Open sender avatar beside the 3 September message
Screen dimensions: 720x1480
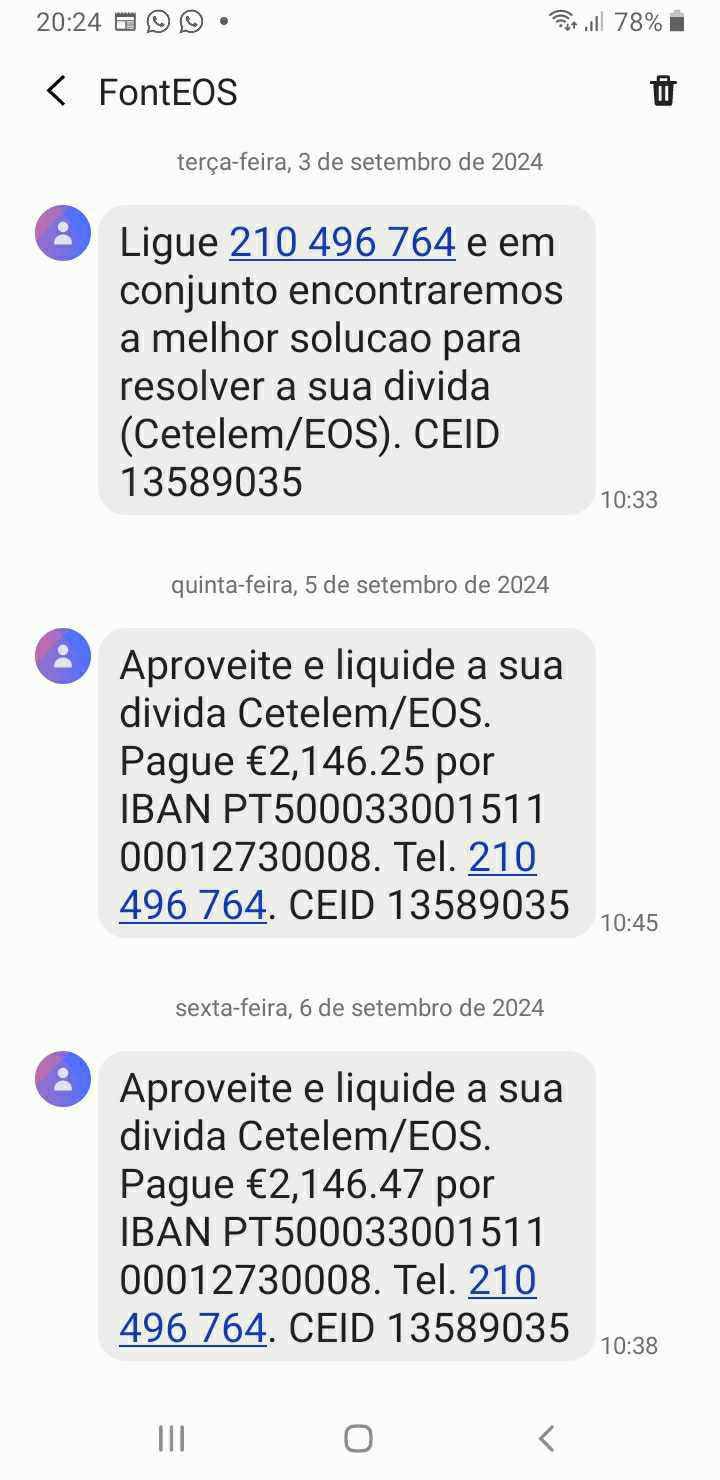click(x=63, y=233)
